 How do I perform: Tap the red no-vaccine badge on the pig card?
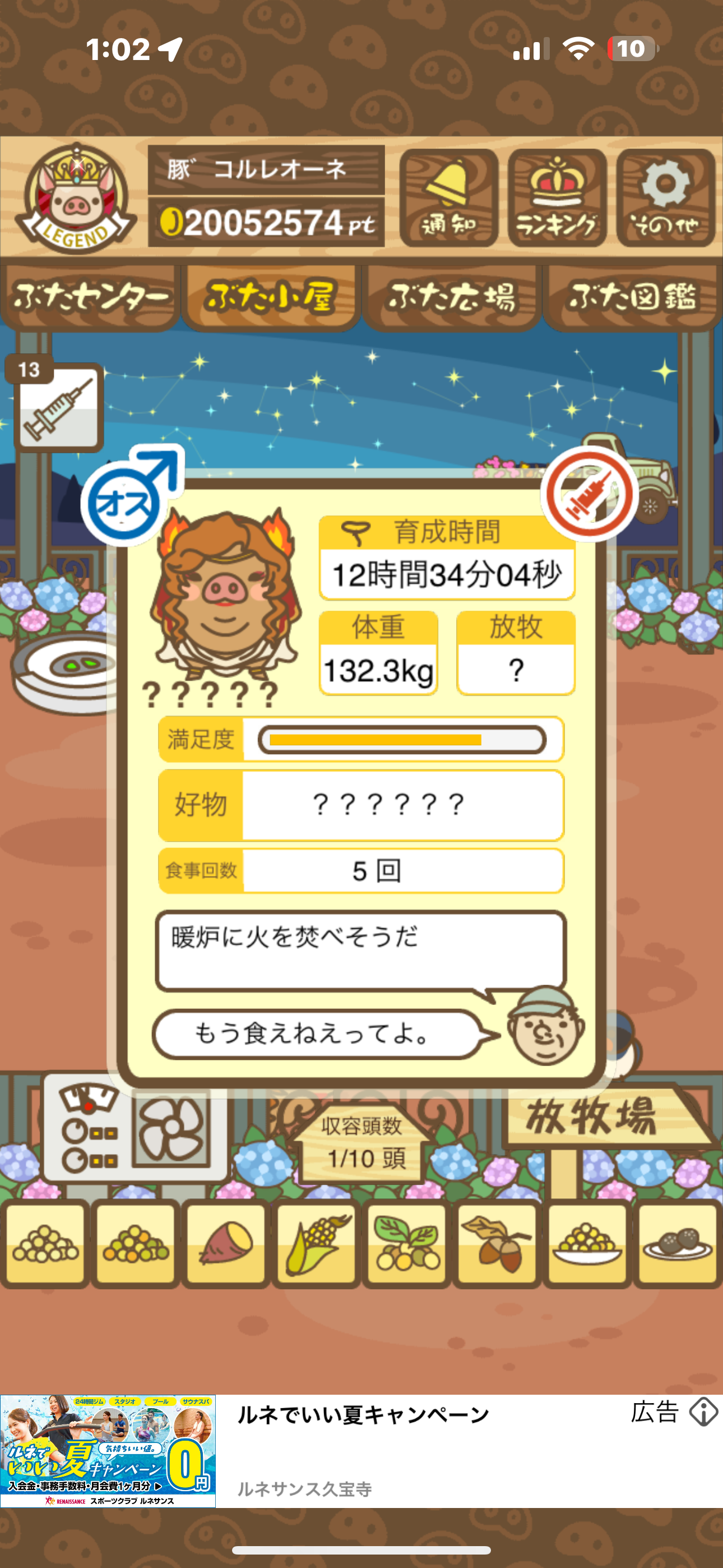589,494
